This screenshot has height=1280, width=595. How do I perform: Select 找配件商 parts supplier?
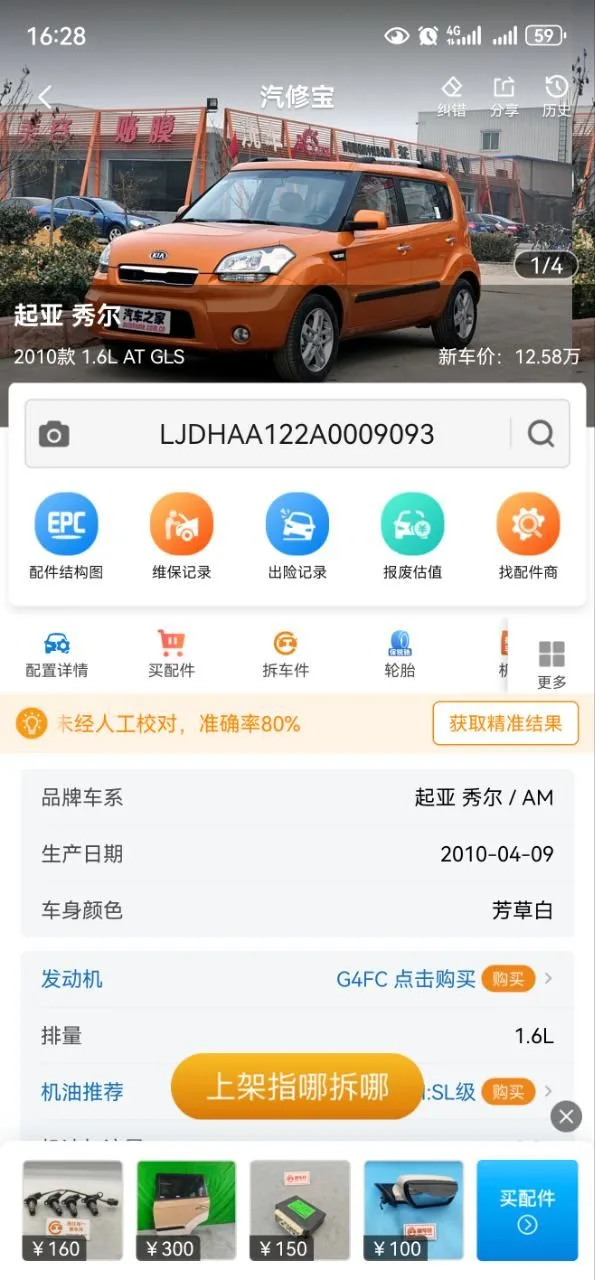pos(528,537)
